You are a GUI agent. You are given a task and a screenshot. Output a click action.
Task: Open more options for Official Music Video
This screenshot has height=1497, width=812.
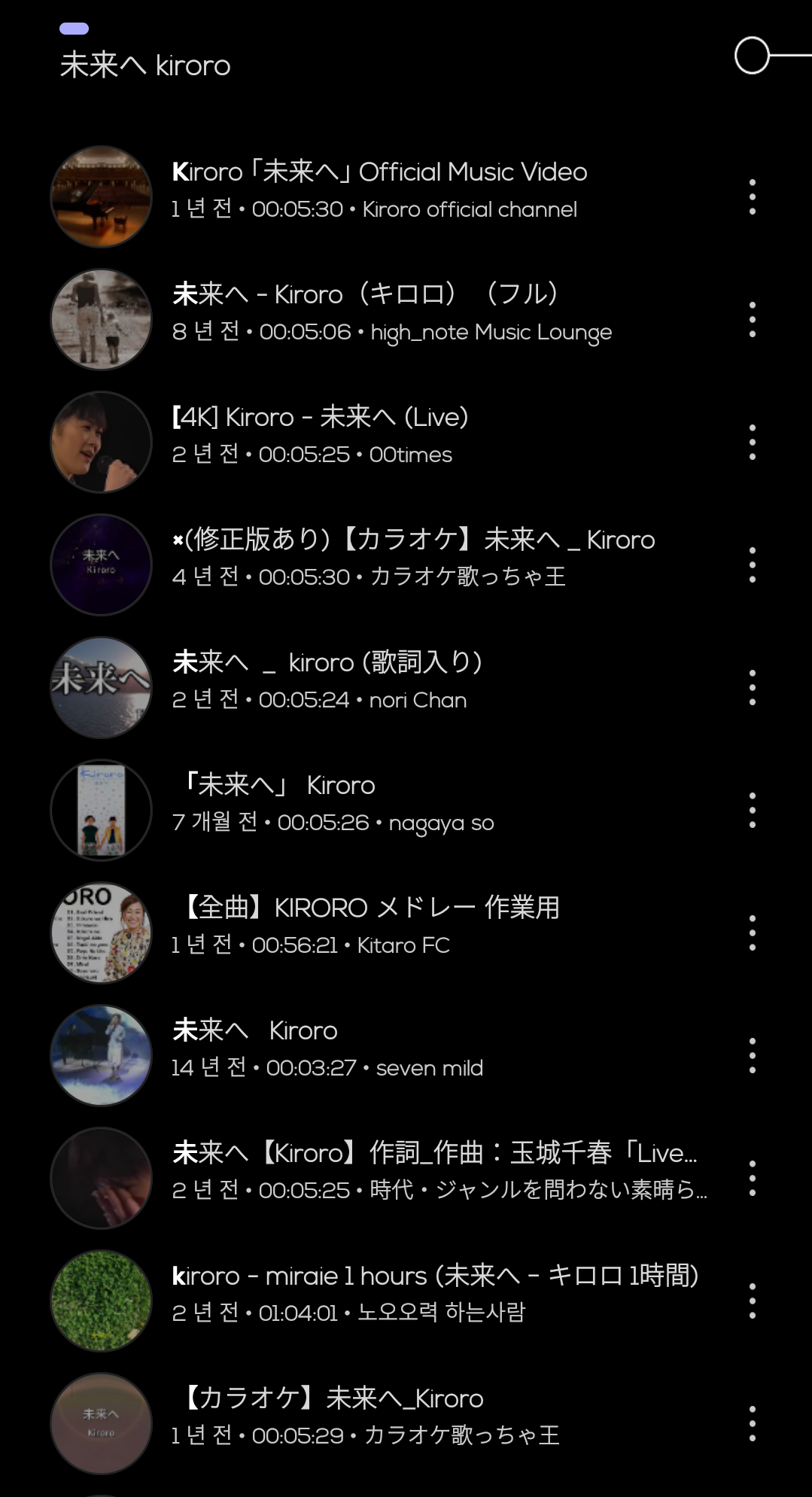pyautogui.click(x=752, y=197)
